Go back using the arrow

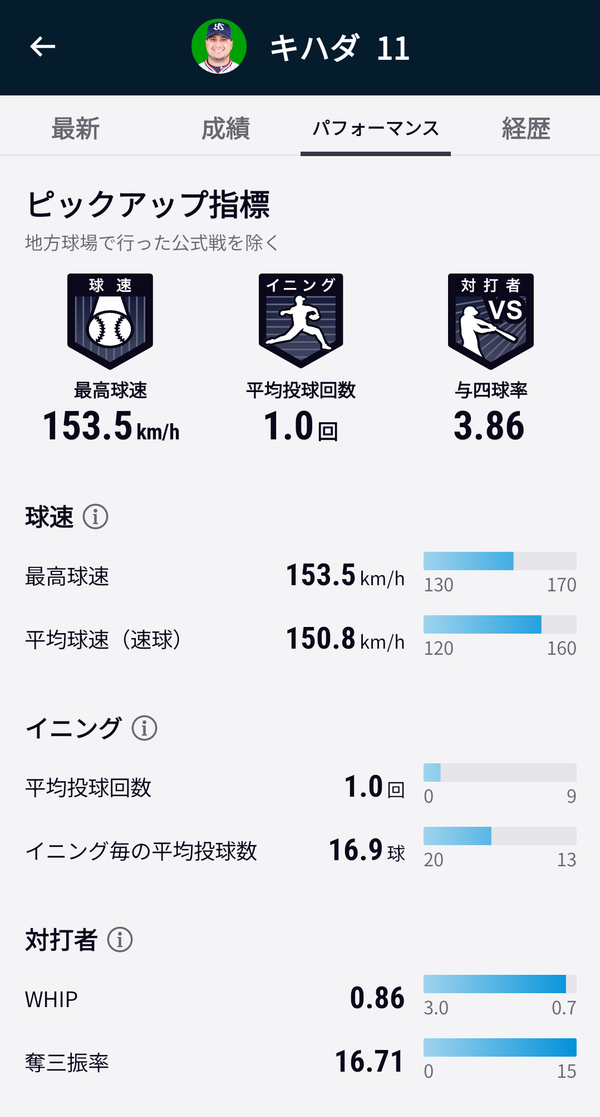tap(42, 46)
